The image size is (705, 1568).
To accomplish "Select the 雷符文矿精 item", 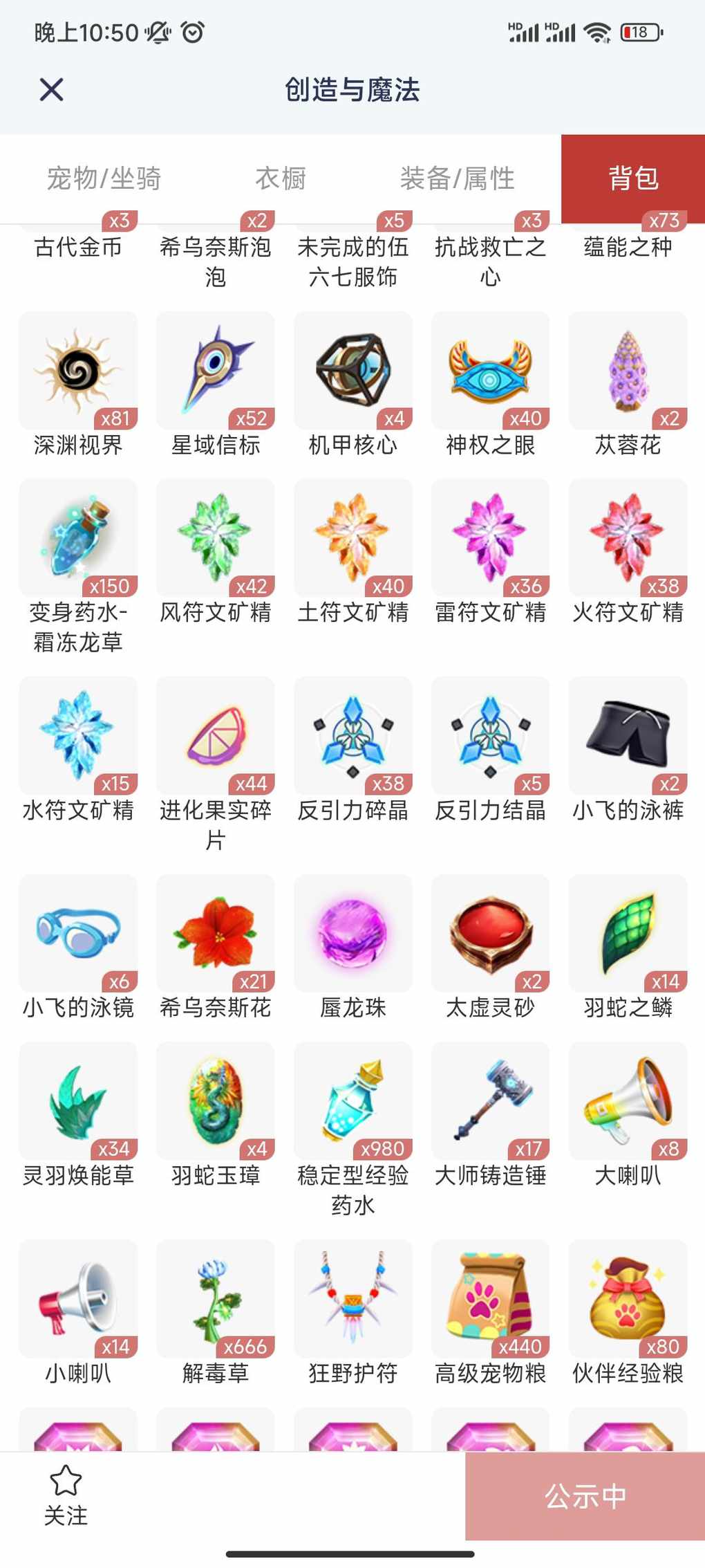I will [490, 539].
